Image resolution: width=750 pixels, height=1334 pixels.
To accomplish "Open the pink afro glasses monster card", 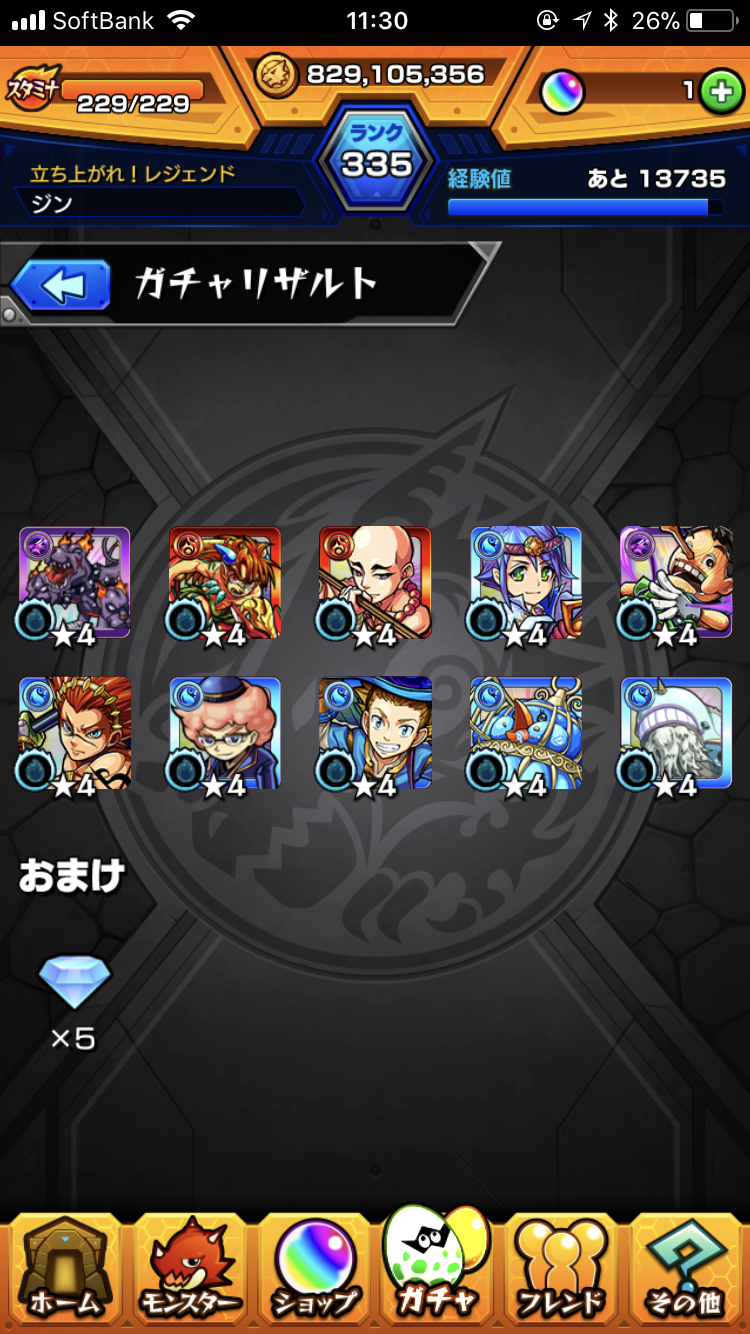I will click(225, 733).
